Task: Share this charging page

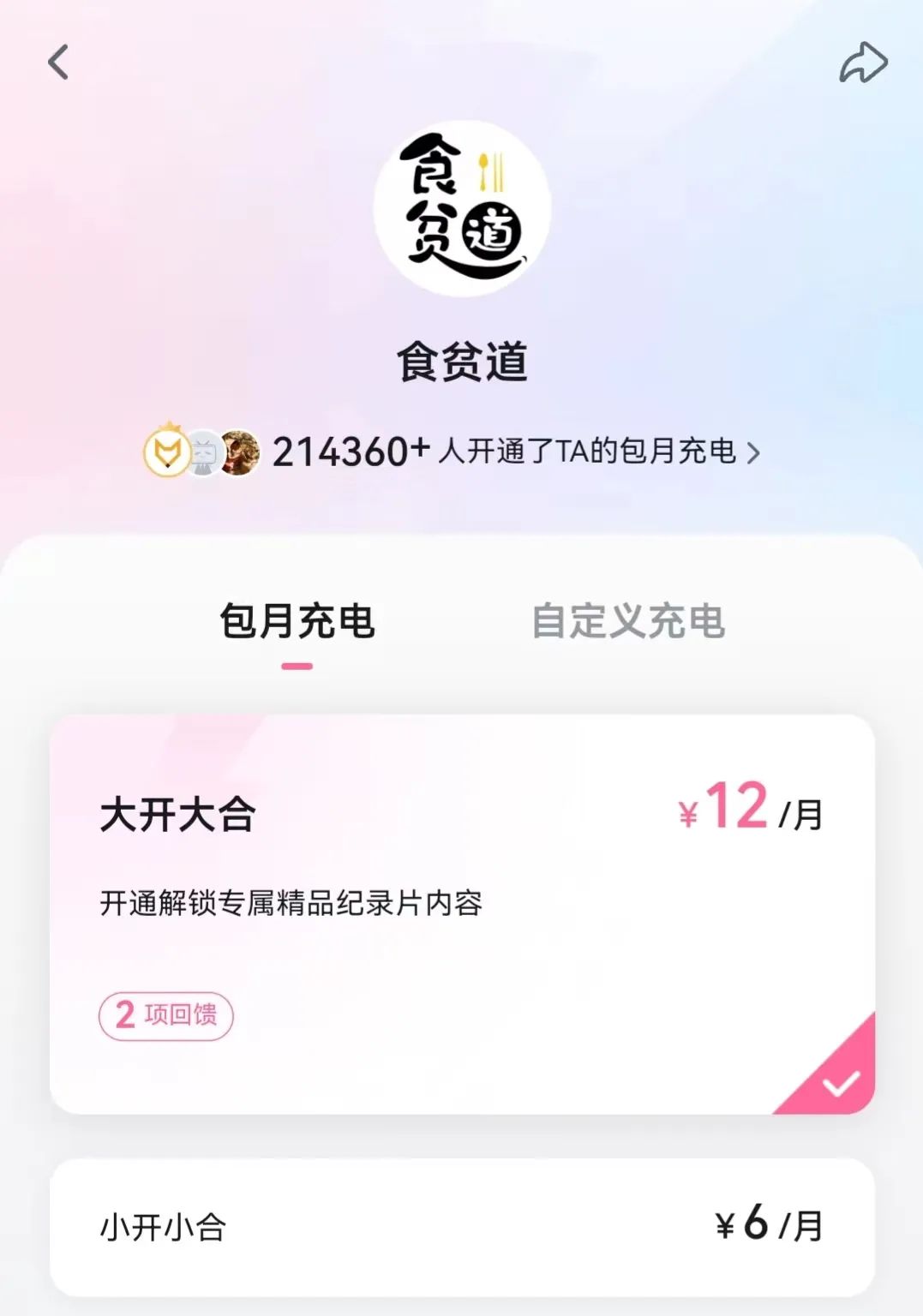Action: pos(862,63)
